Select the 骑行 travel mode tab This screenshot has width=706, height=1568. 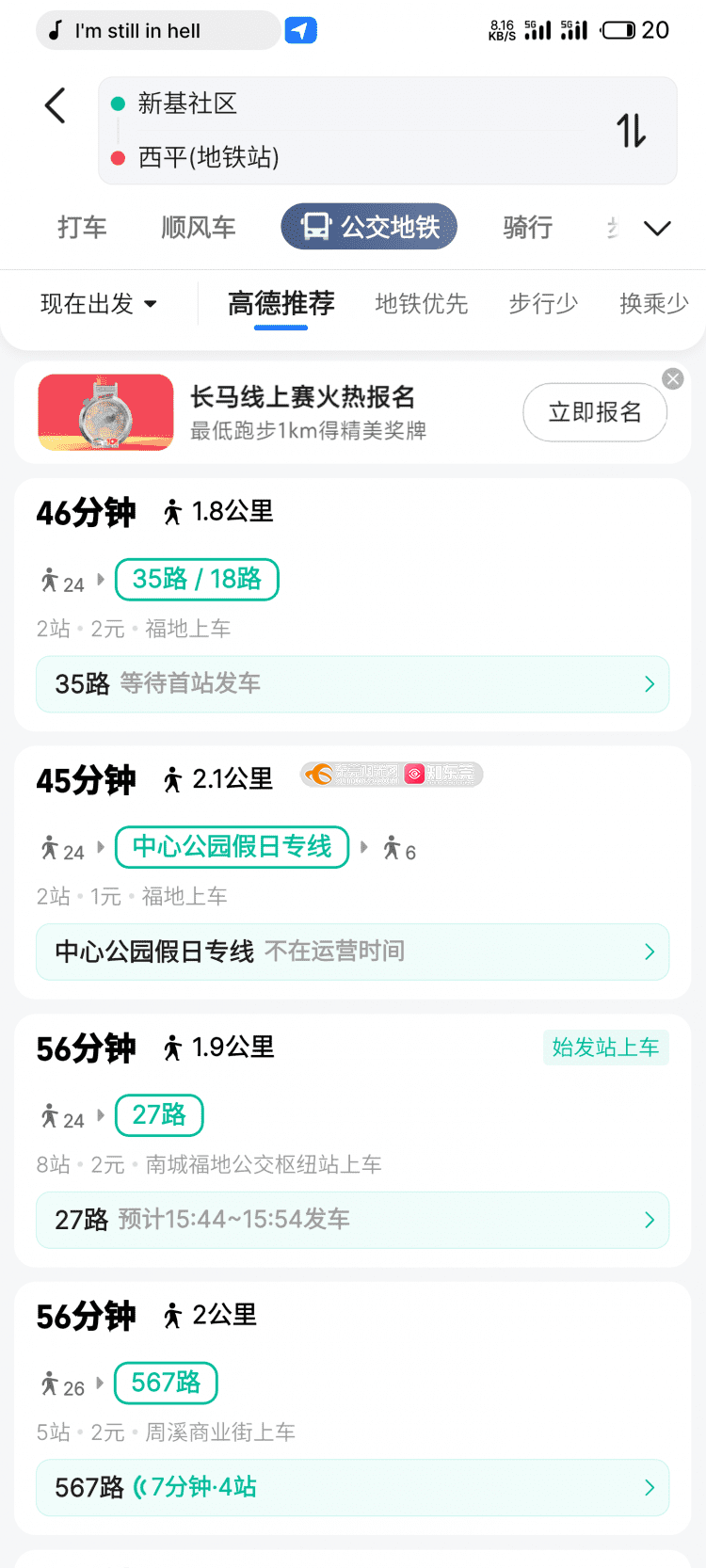[528, 227]
